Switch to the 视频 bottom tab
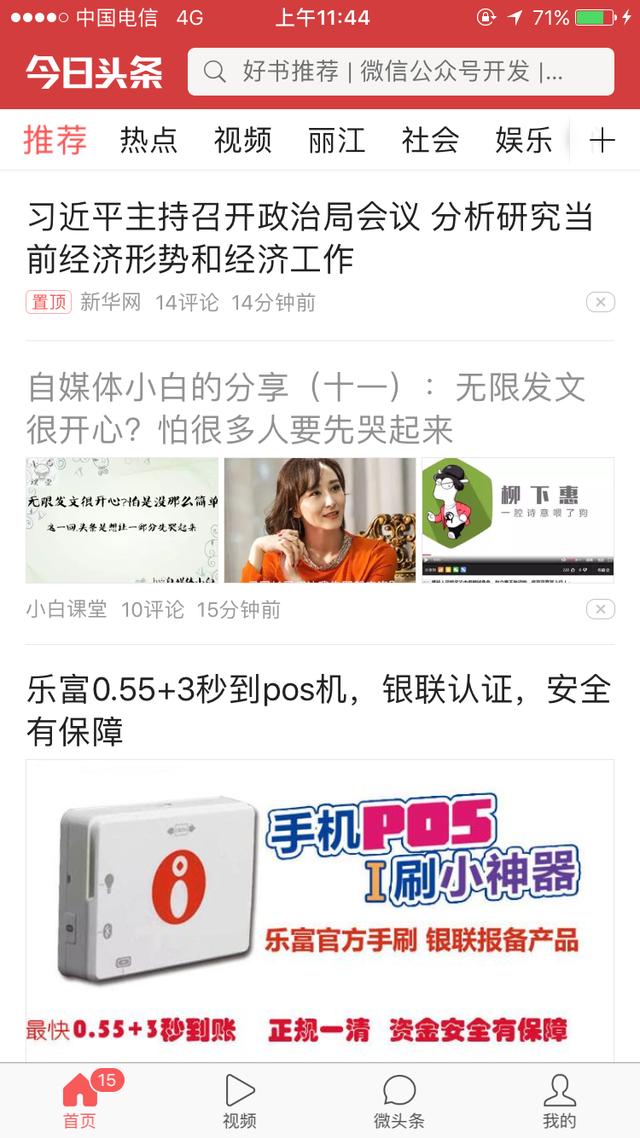This screenshot has height=1138, width=640. (x=240, y=1100)
